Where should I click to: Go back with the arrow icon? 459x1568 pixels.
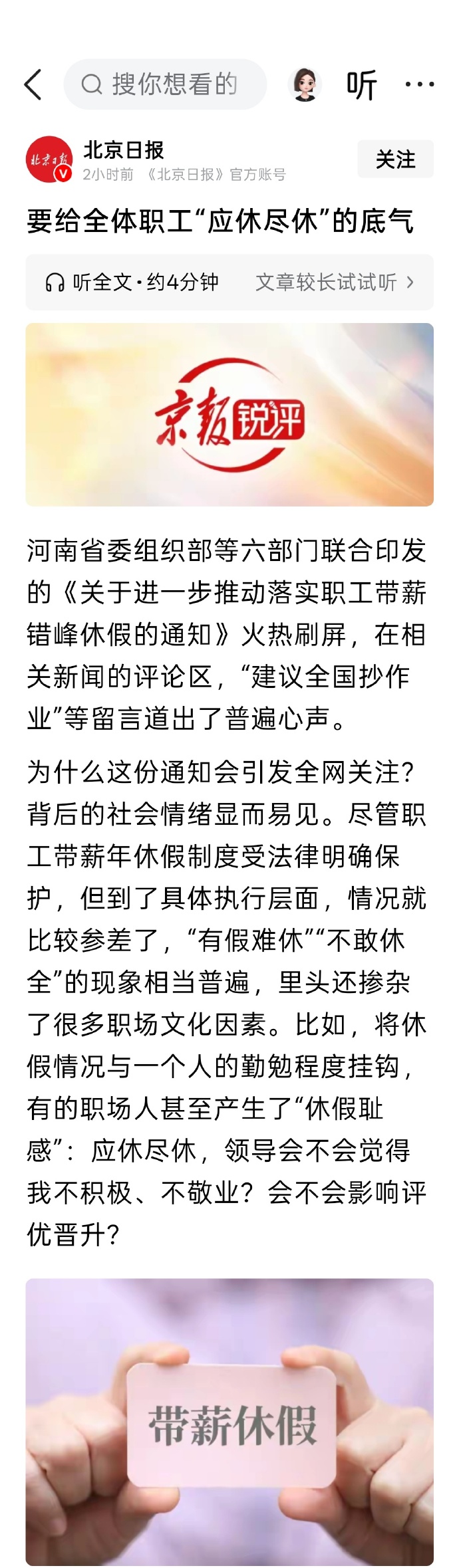pyautogui.click(x=33, y=84)
